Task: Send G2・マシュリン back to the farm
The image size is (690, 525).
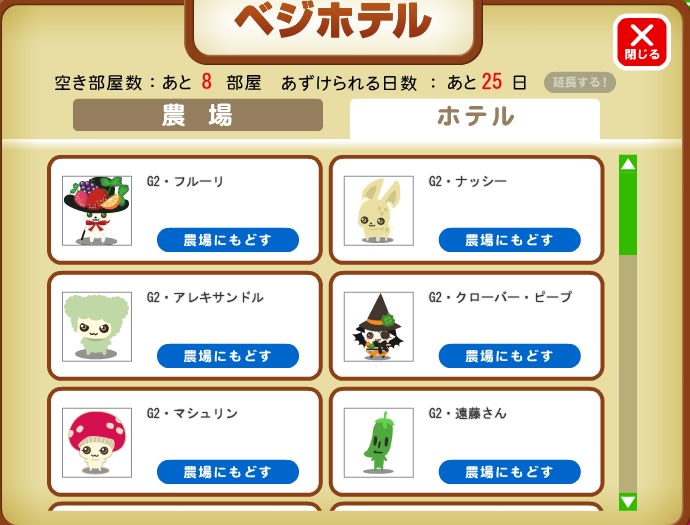Action: click(x=228, y=472)
